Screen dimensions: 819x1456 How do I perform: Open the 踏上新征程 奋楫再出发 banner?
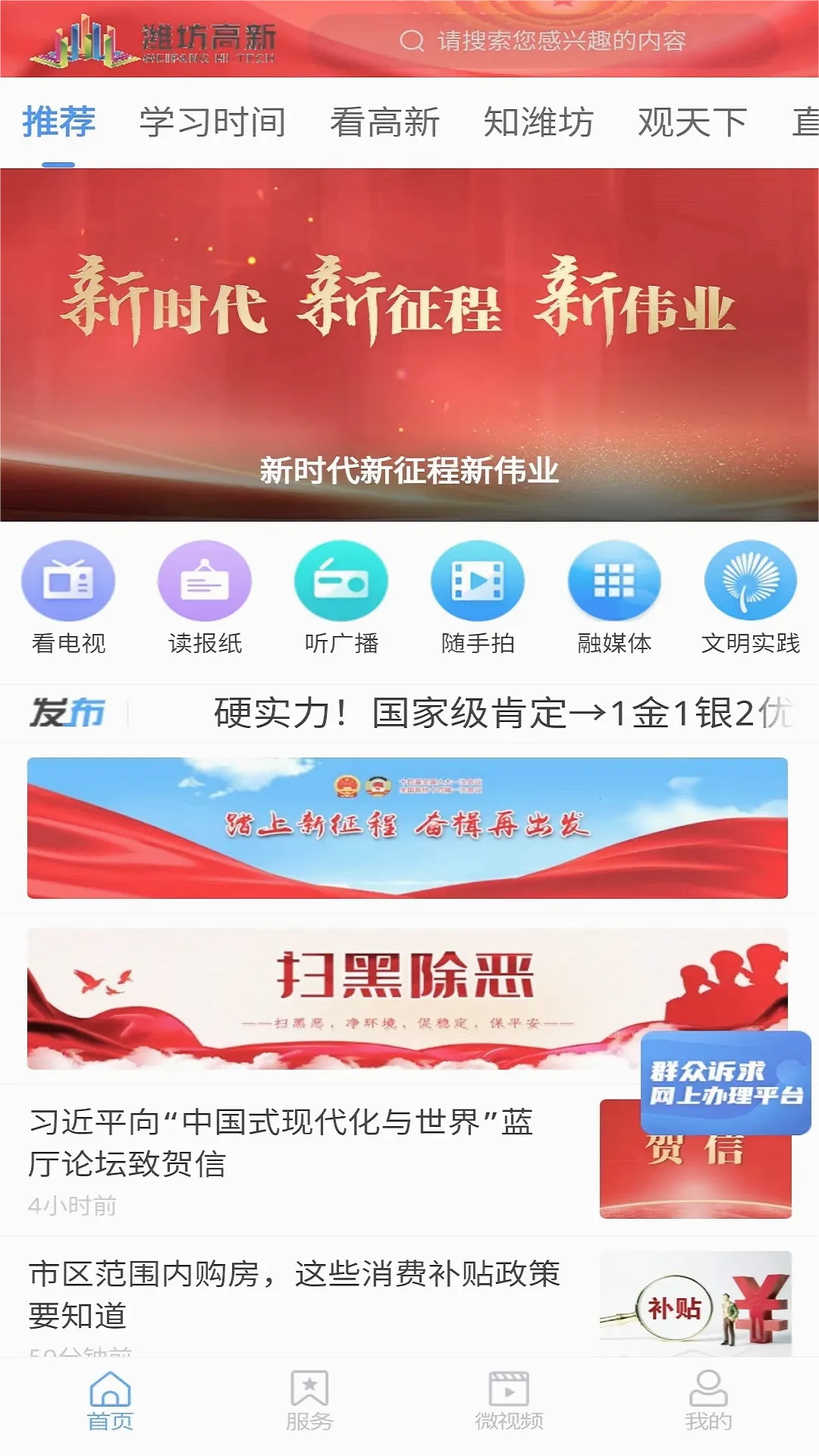coord(407,828)
